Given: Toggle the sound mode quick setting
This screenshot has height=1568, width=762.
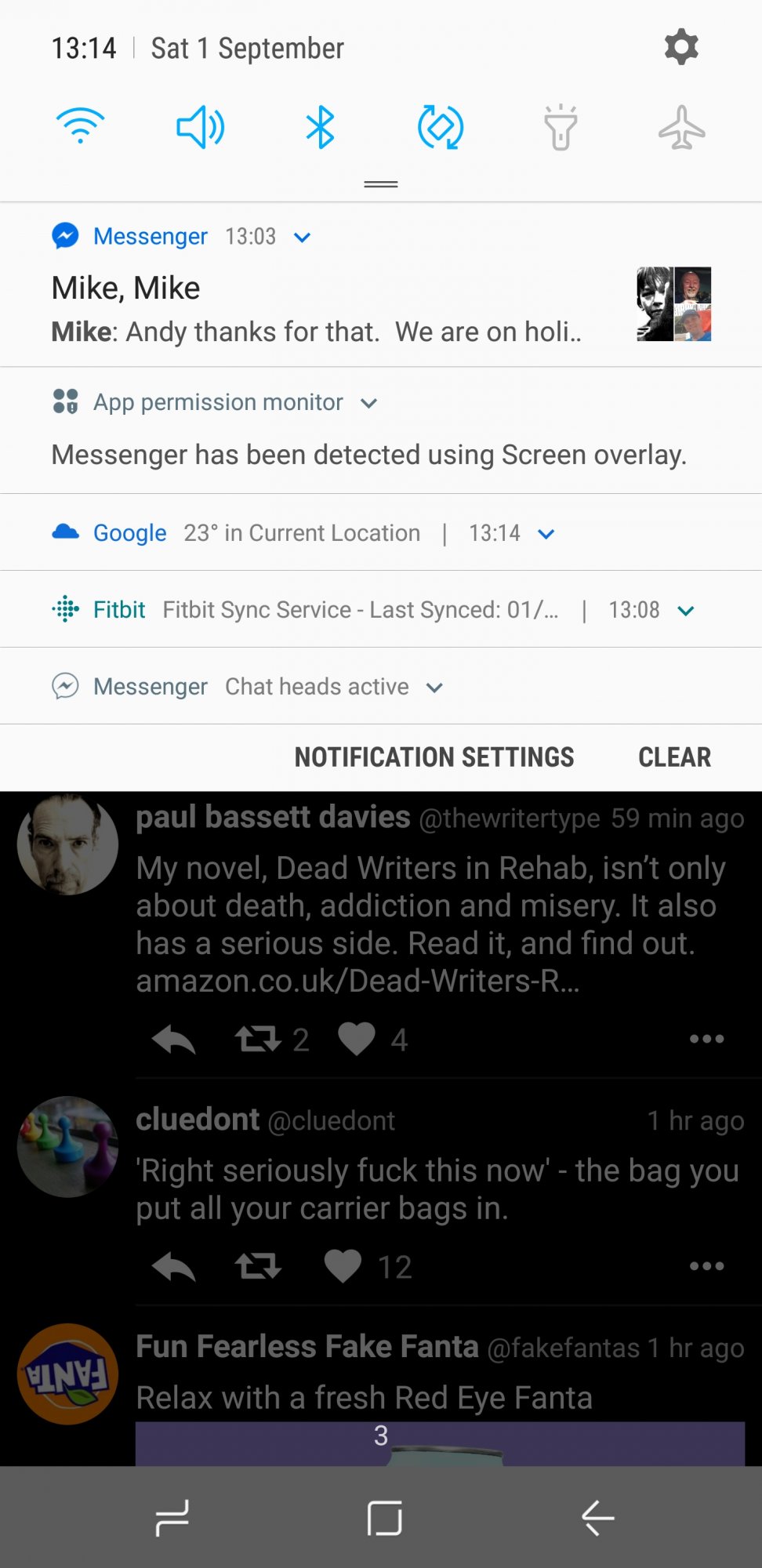Looking at the screenshot, I should tap(201, 127).
